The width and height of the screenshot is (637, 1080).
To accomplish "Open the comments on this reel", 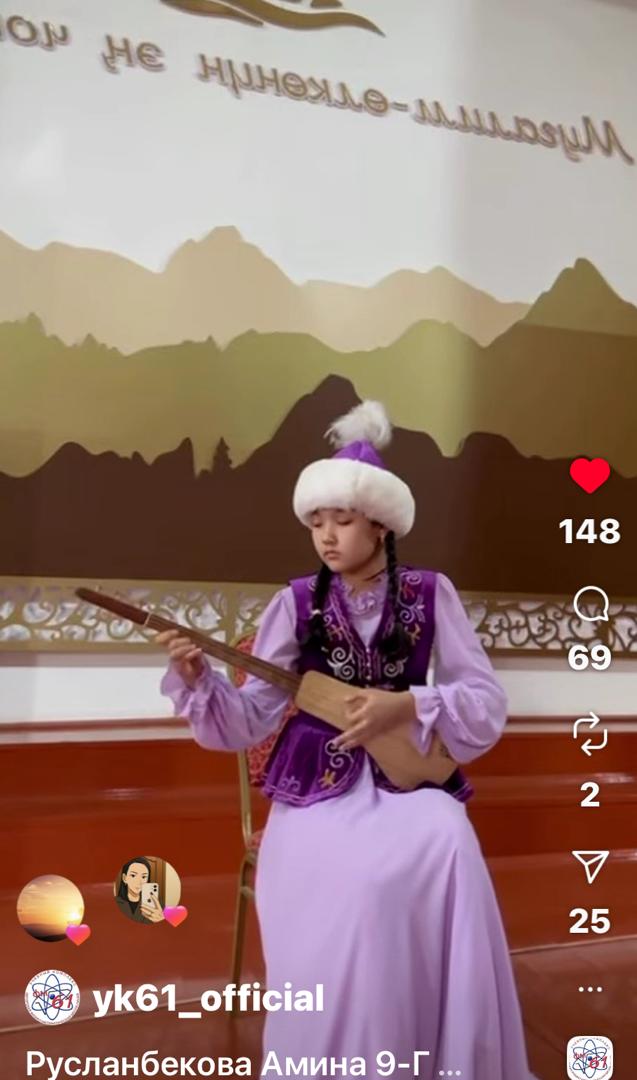I will coord(590,605).
